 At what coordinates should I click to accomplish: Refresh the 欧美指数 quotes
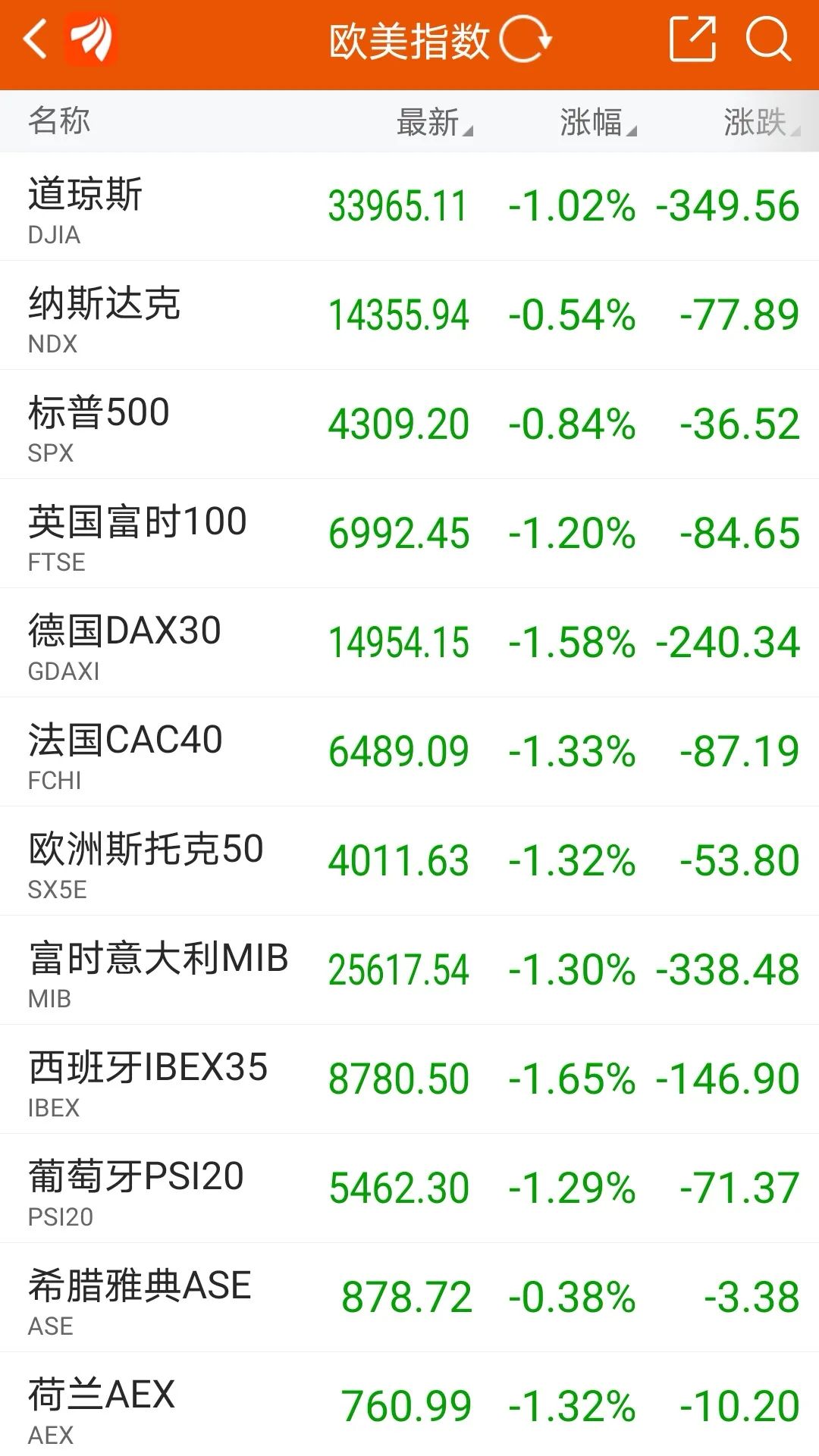[x=525, y=39]
